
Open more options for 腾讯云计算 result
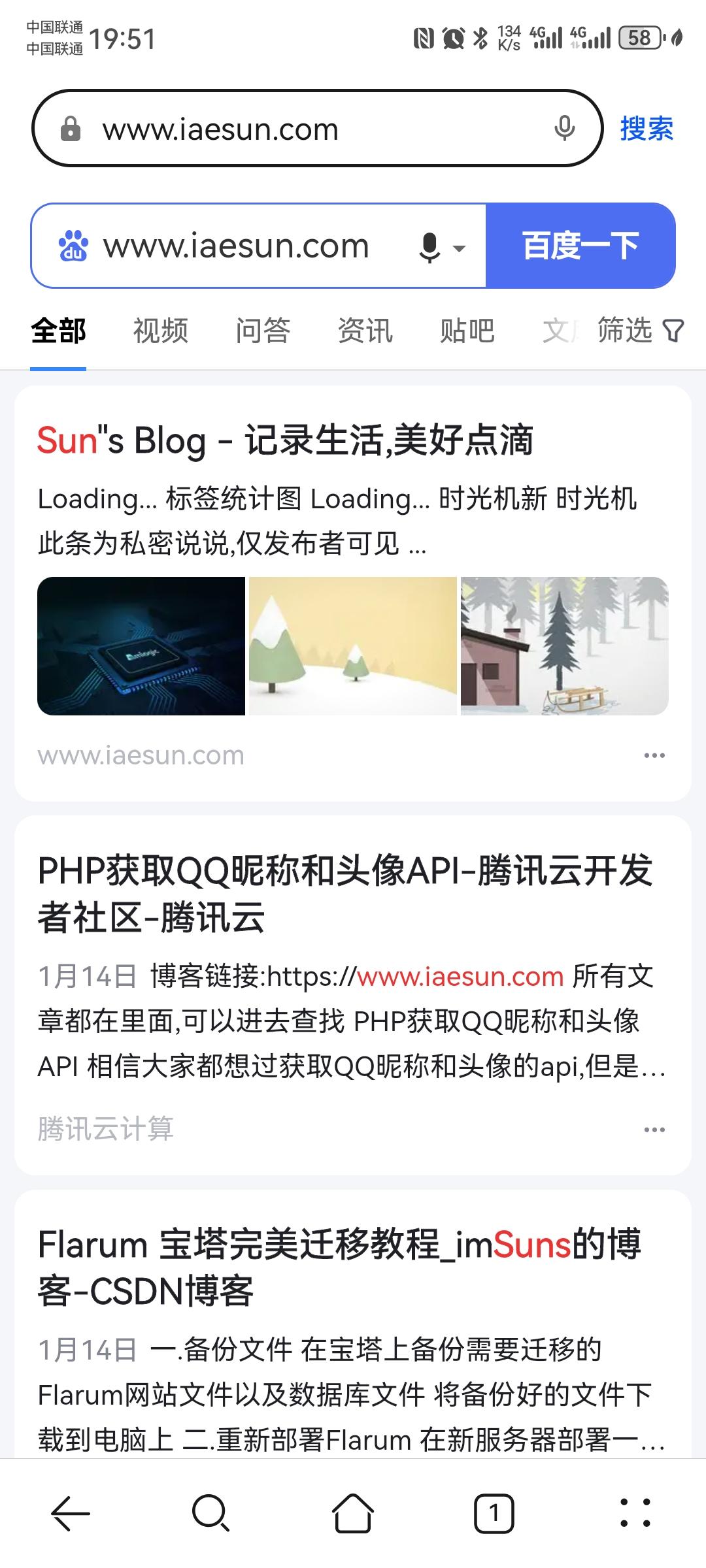[654, 1130]
